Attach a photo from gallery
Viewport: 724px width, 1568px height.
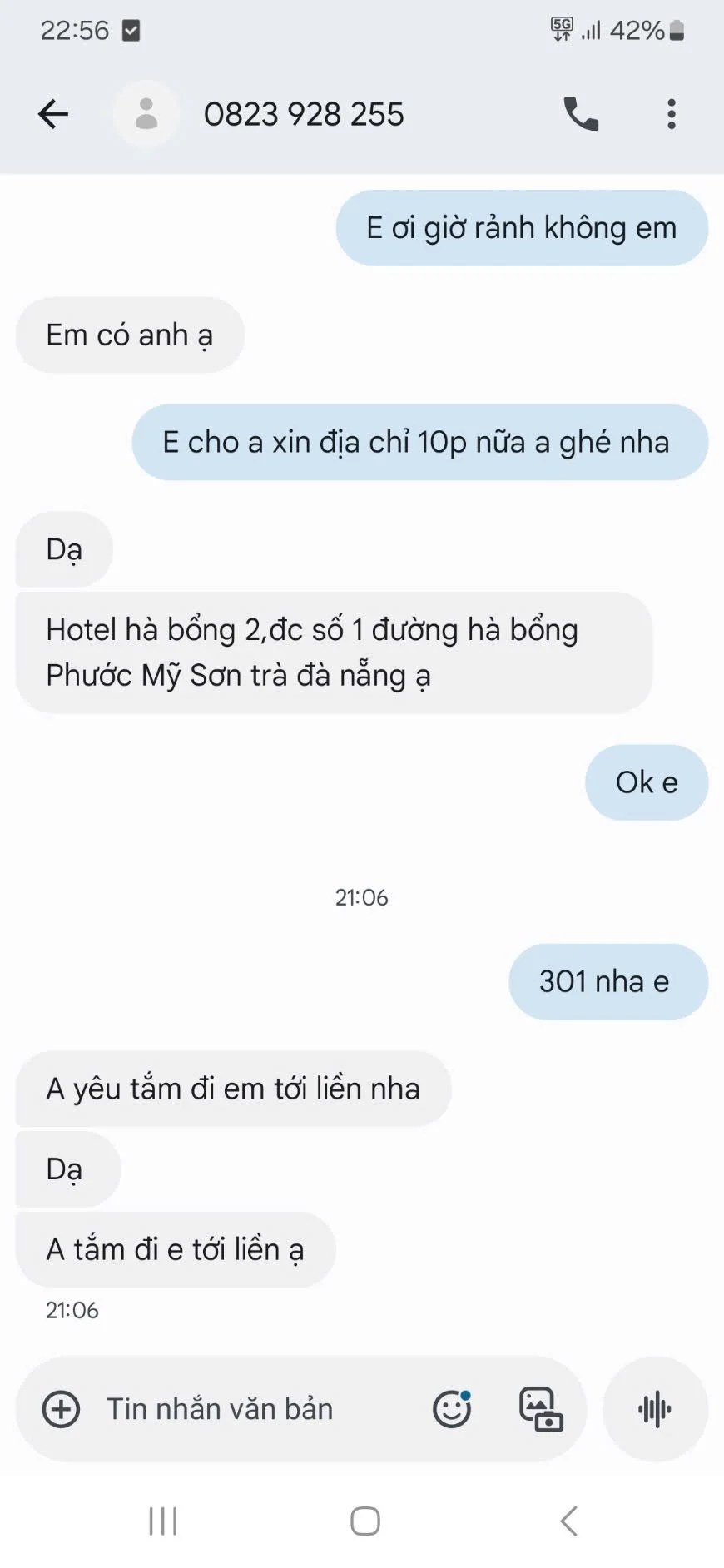[x=541, y=1409]
